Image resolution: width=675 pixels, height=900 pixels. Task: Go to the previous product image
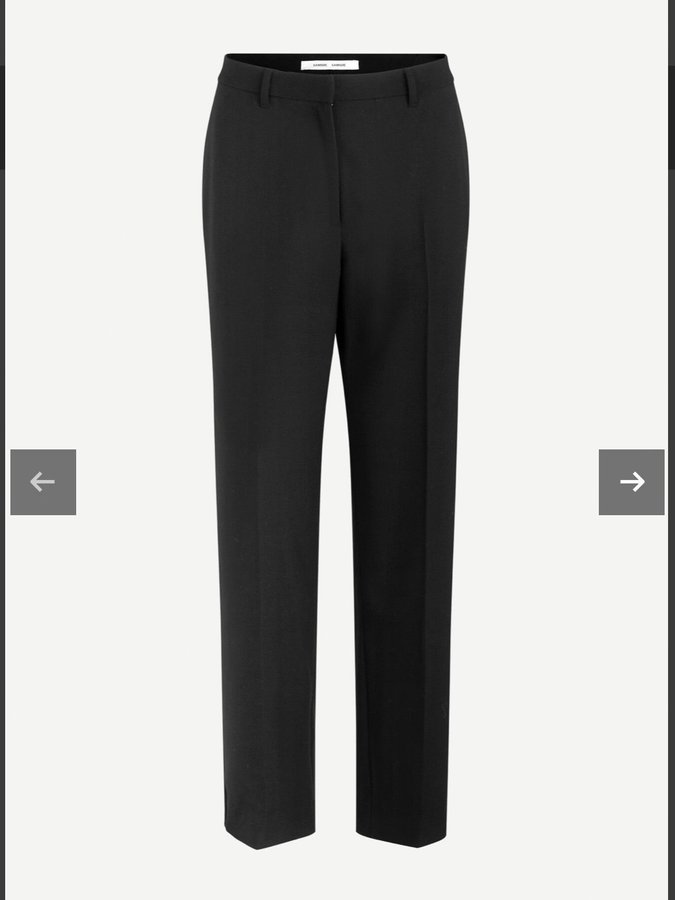[x=43, y=482]
